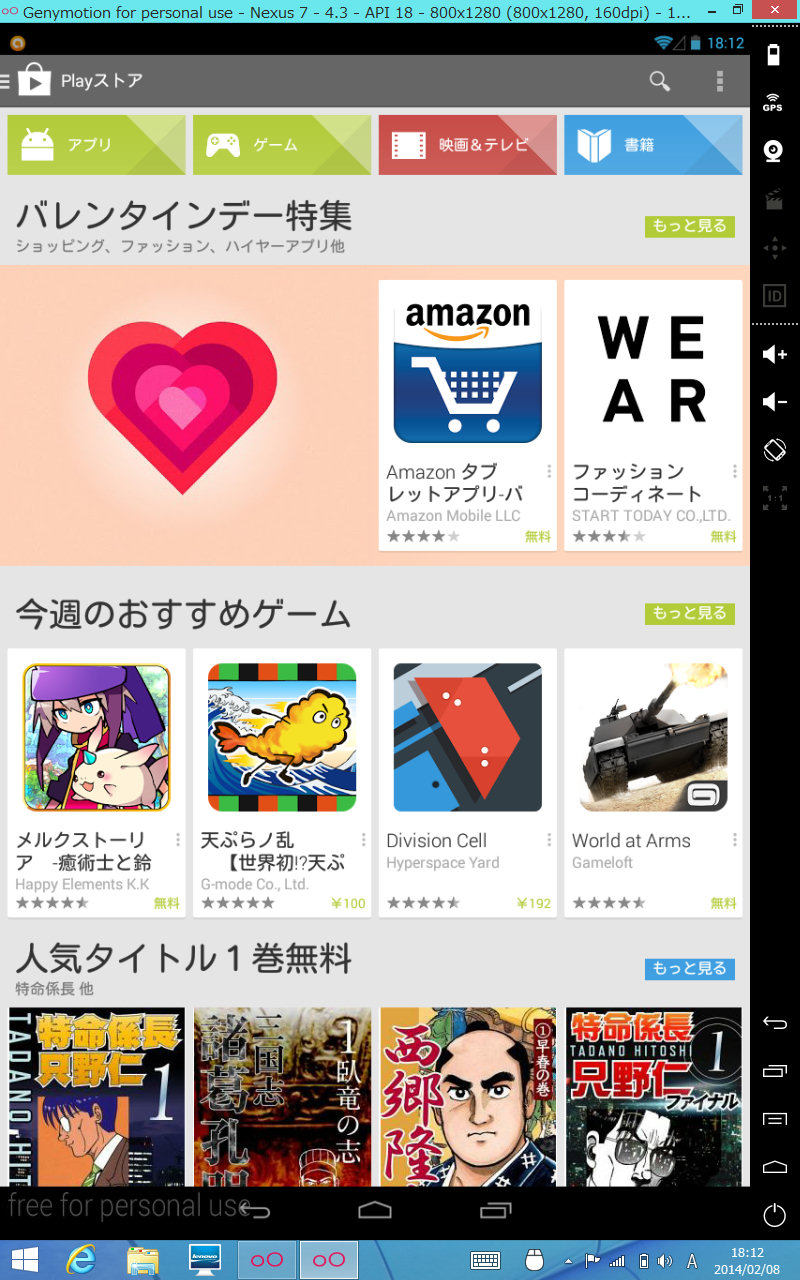Open the WEAR ファッションコーディネート card

[653, 415]
